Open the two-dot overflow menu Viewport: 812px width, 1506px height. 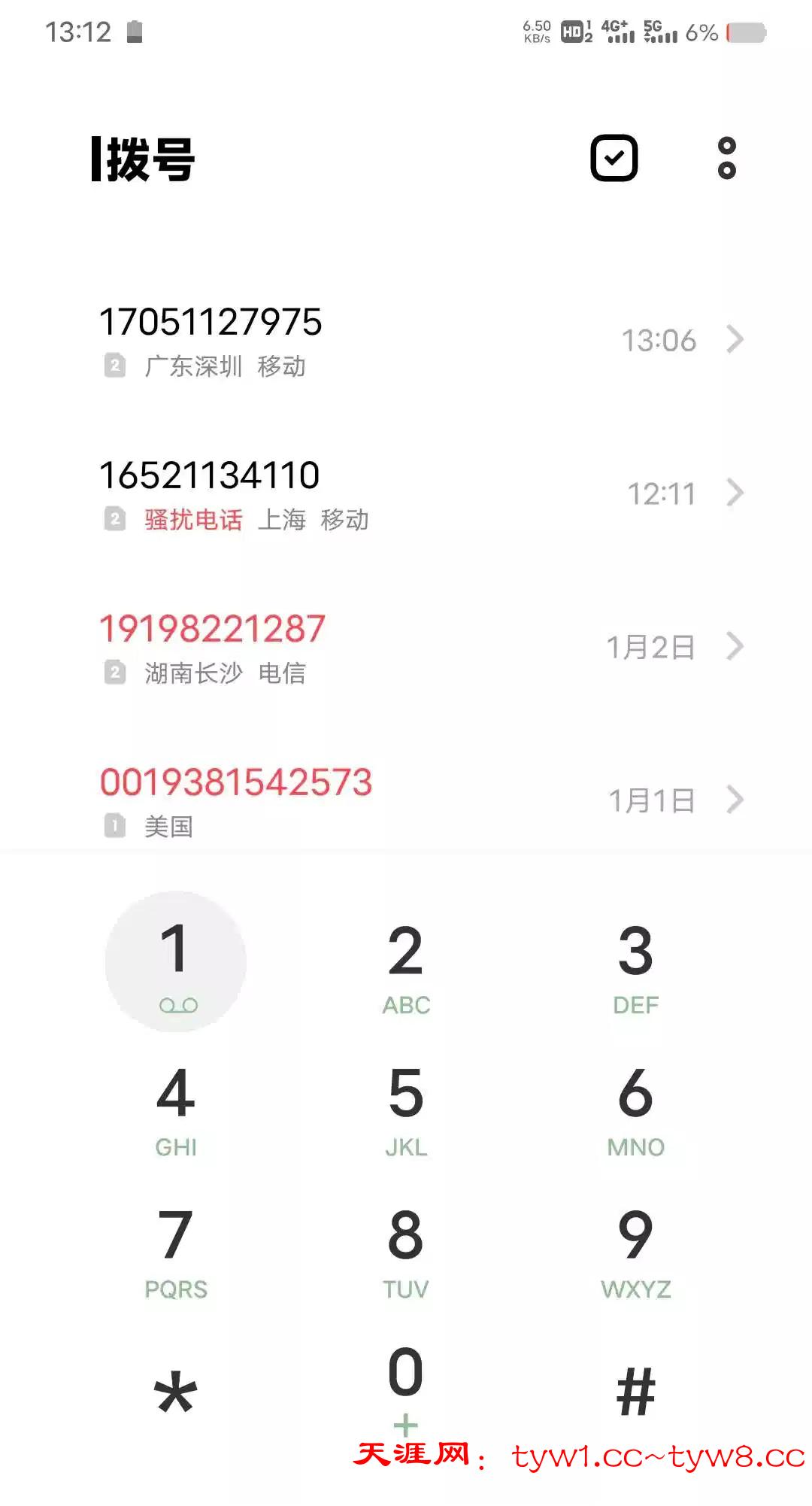tap(726, 158)
